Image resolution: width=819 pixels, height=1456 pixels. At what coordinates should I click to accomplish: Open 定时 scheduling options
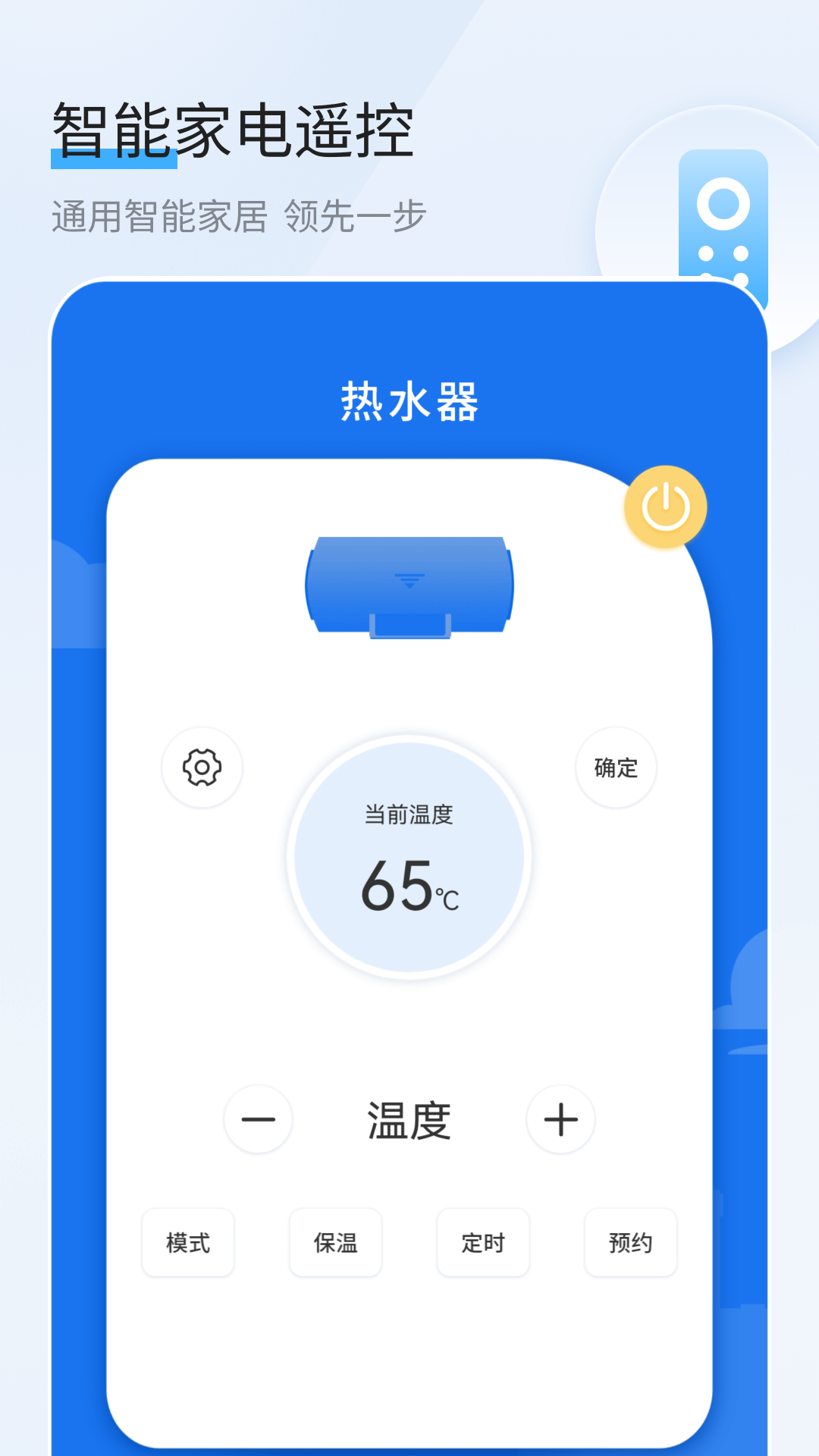point(483,1243)
